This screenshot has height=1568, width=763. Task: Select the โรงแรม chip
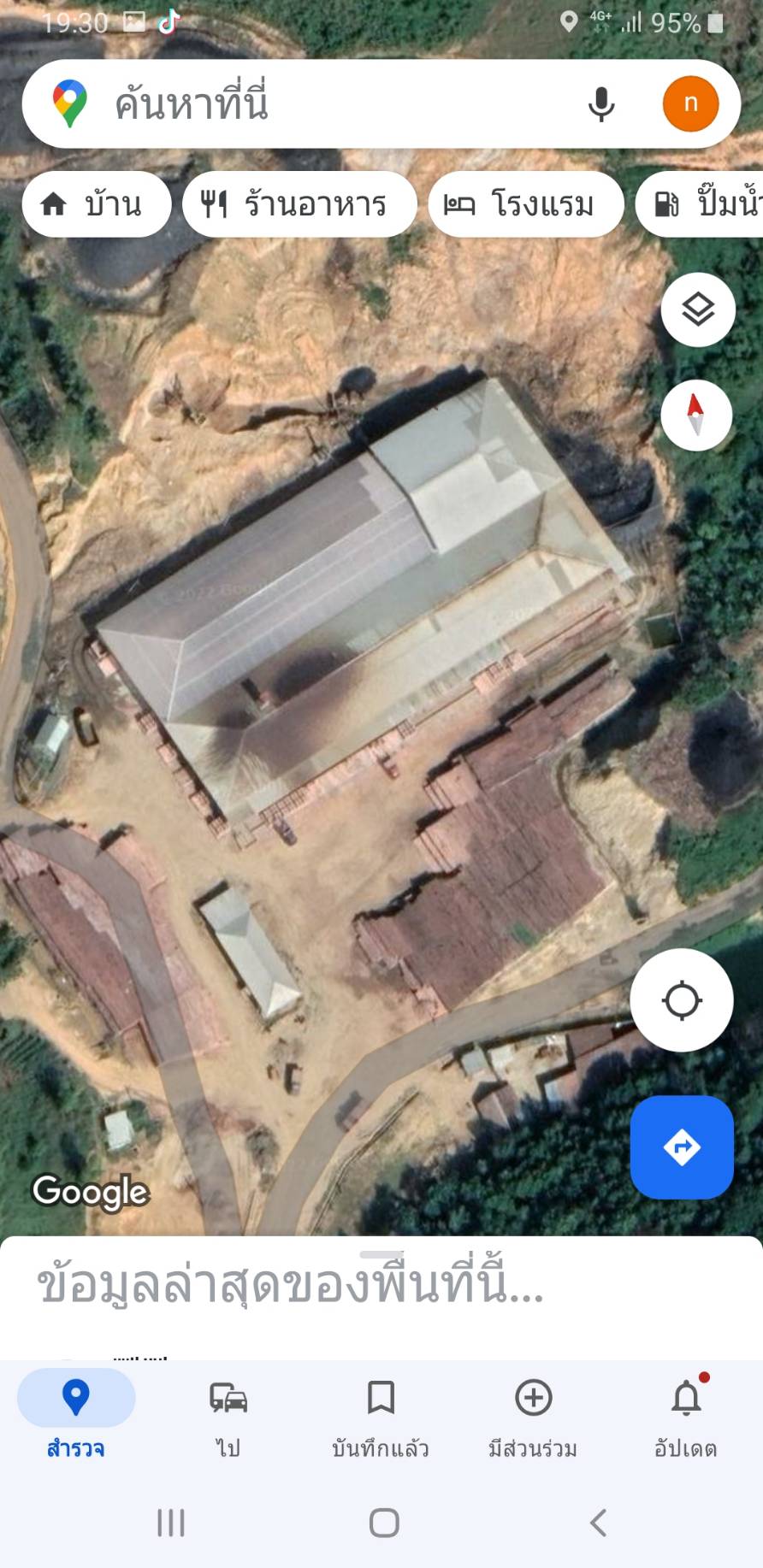coord(524,204)
